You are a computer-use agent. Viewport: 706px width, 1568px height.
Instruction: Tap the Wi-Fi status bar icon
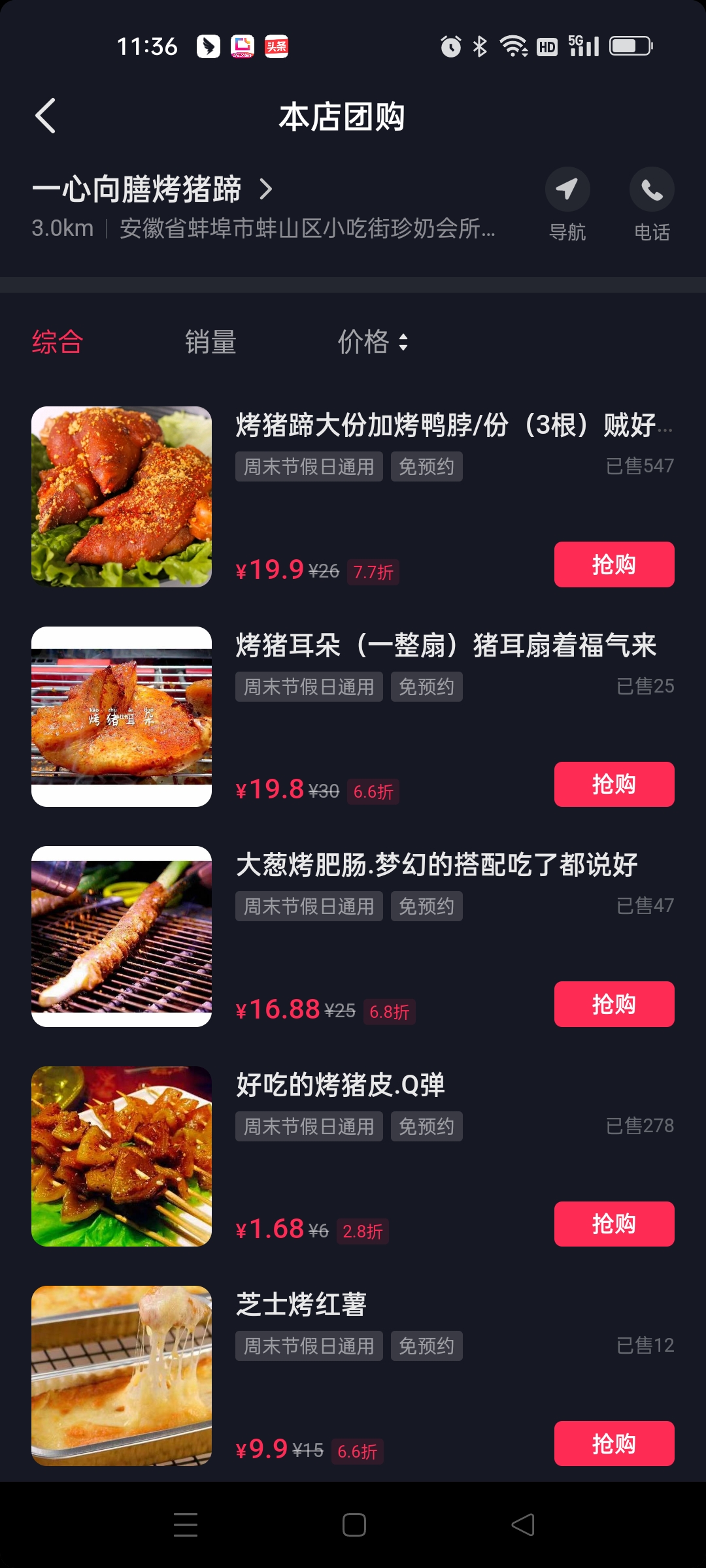(x=513, y=45)
